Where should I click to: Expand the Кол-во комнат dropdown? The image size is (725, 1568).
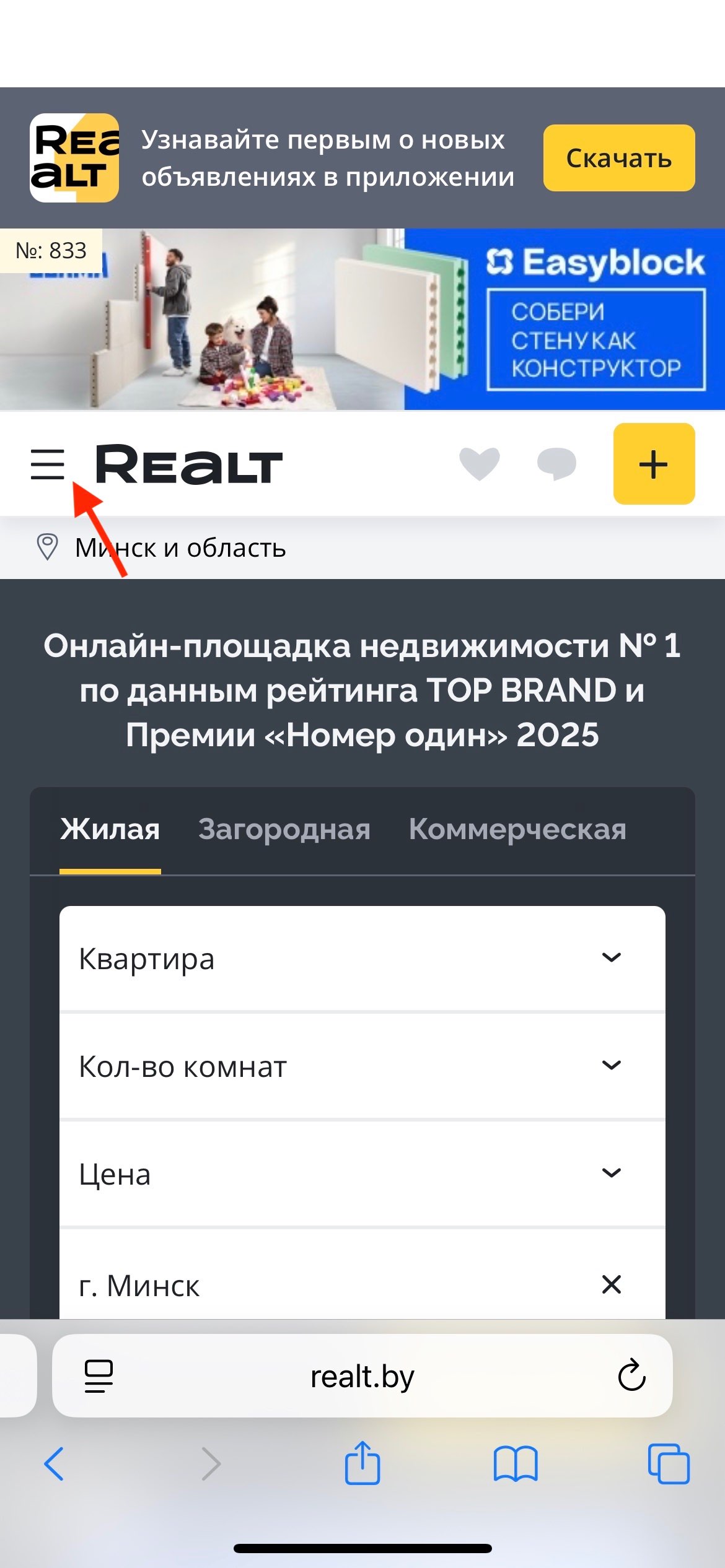[362, 1066]
